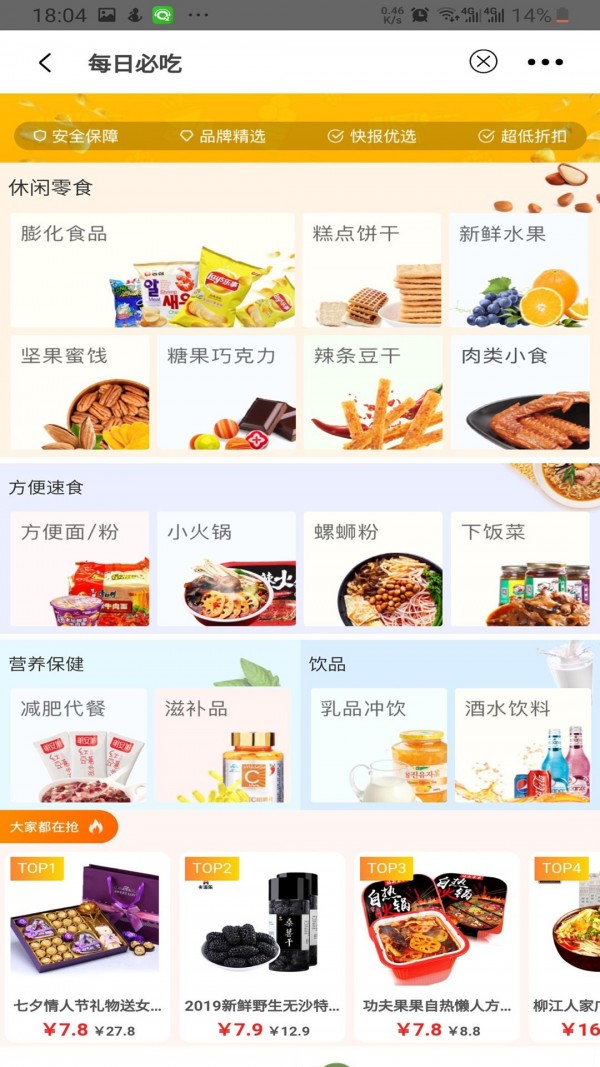This screenshot has height=1067, width=600.
Task: Tap the 滋补品 tile
Action: [223, 745]
